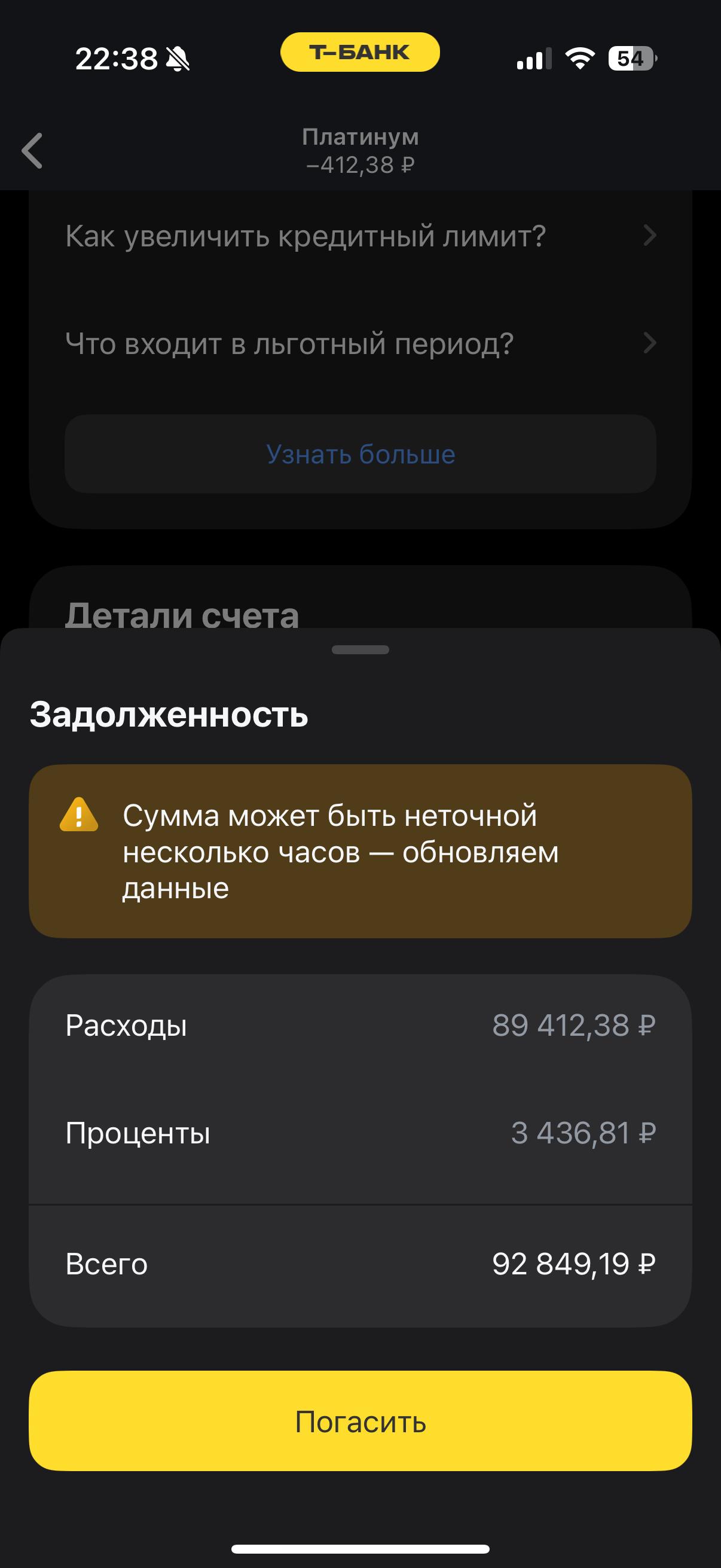Select the Расходы amount row
This screenshot has width=721, height=1568.
[x=360, y=1026]
